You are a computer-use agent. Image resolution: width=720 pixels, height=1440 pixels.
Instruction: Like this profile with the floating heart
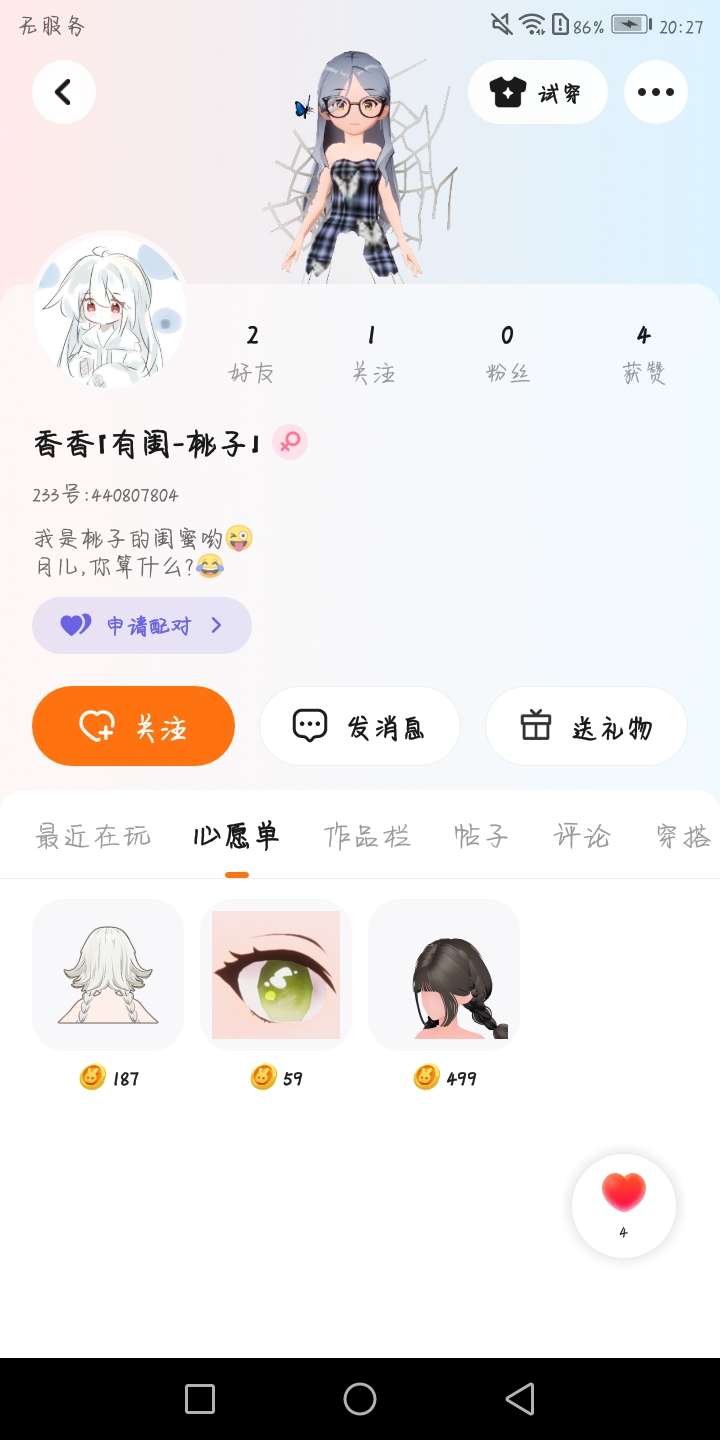pos(624,1205)
